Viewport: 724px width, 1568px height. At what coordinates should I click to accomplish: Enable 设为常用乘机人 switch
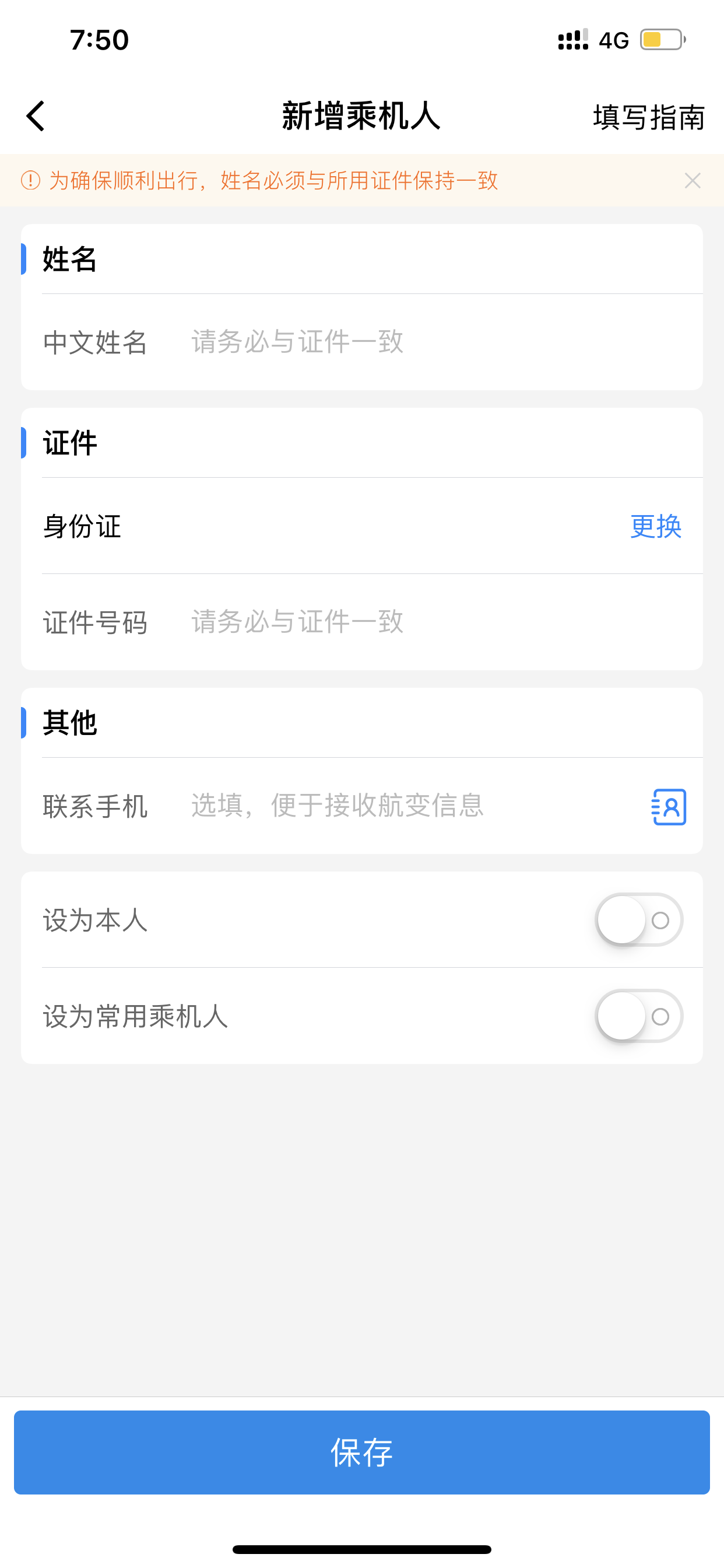coord(639,1016)
